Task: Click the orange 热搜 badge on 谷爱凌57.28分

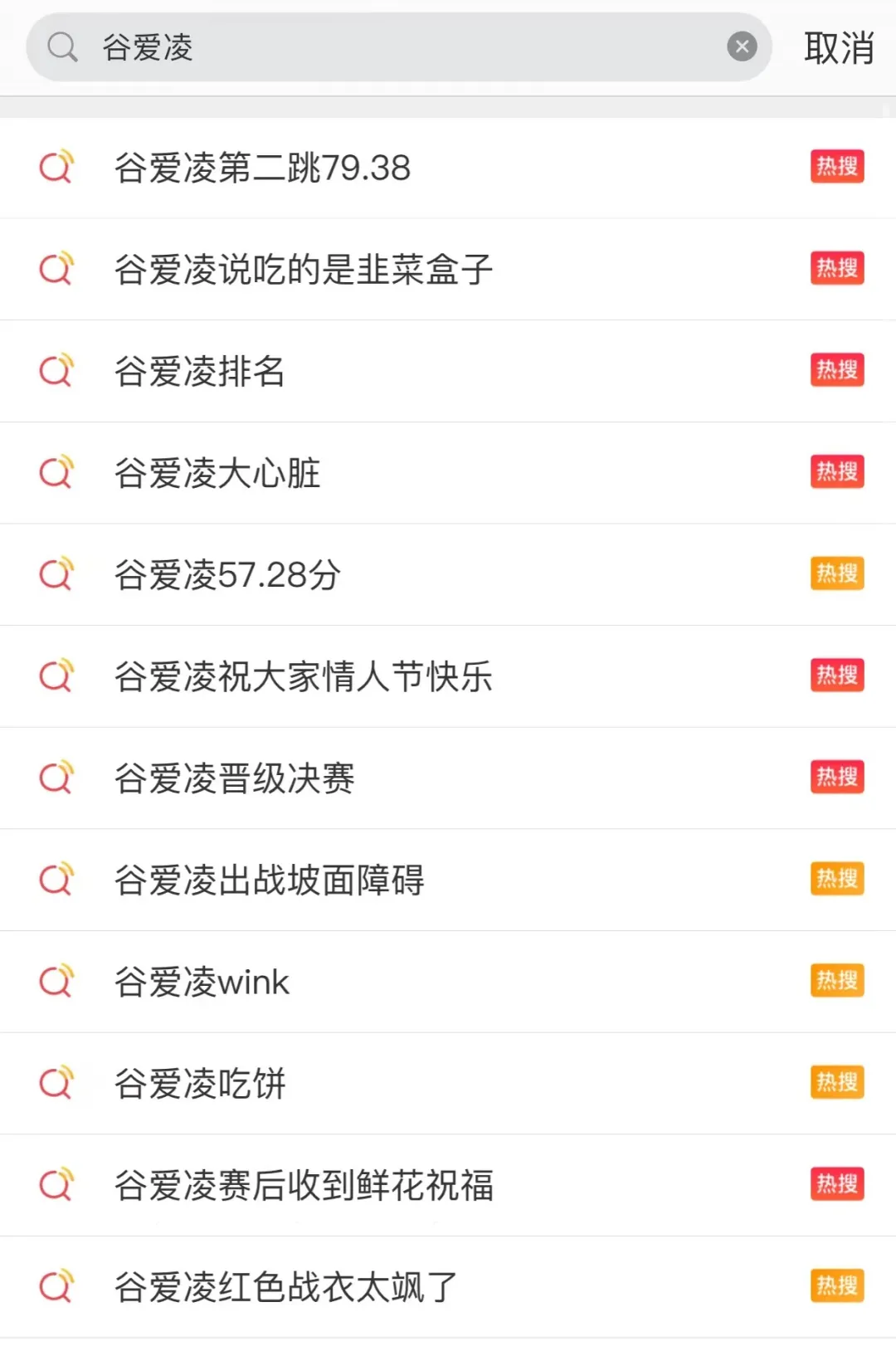Action: click(x=836, y=573)
